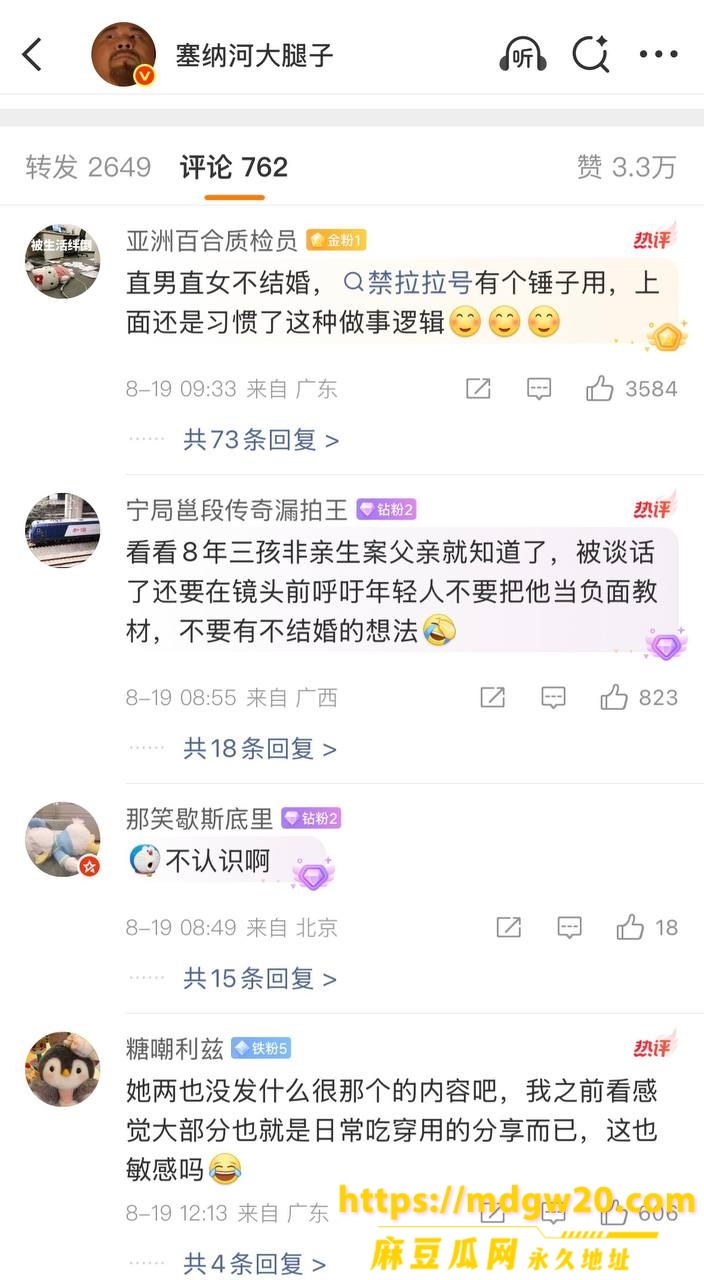Viewport: 704px width, 1280px height.
Task: Expand 共15条回复
Action: pos(260,978)
